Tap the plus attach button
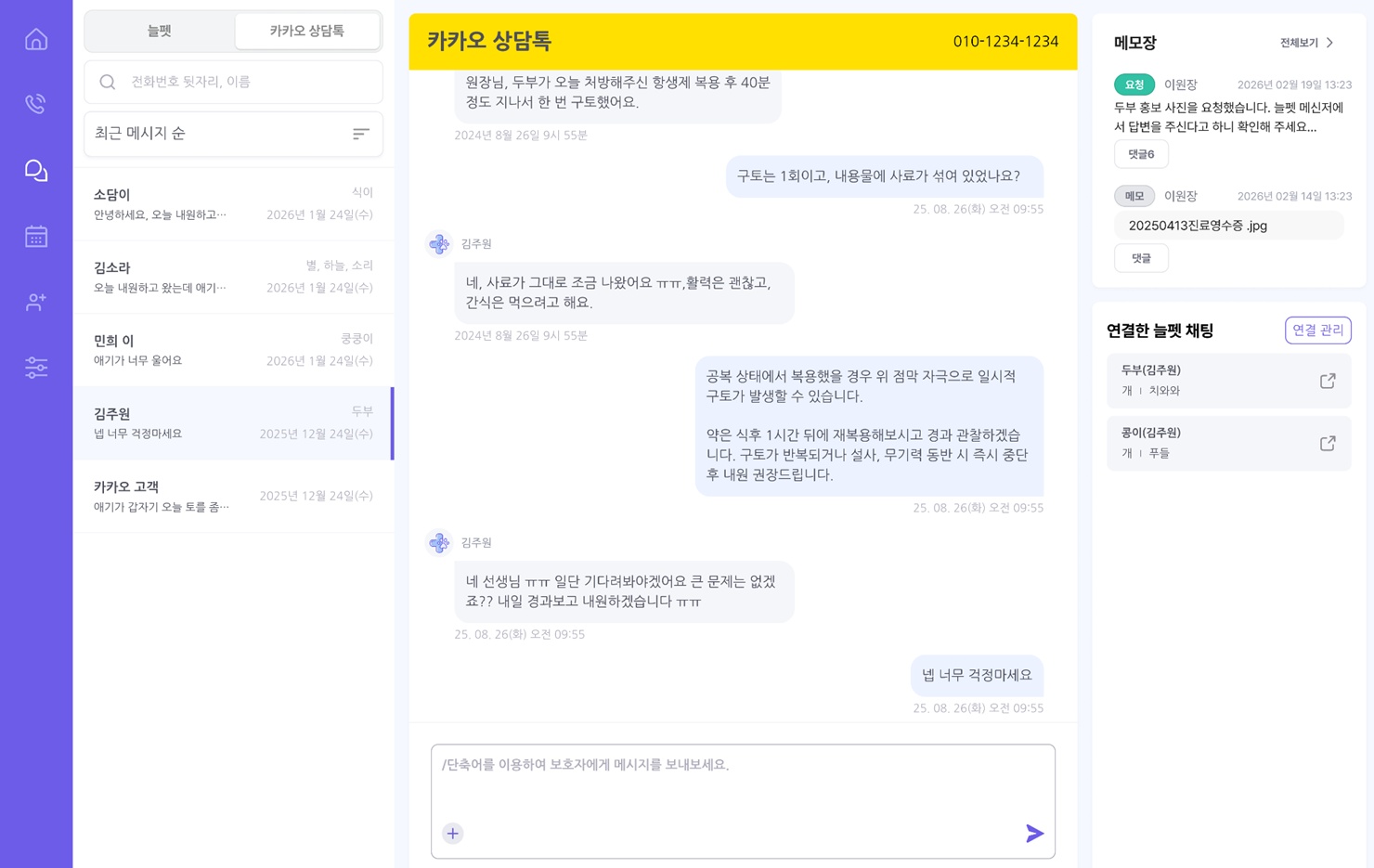This screenshot has width=1374, height=868. [x=452, y=833]
